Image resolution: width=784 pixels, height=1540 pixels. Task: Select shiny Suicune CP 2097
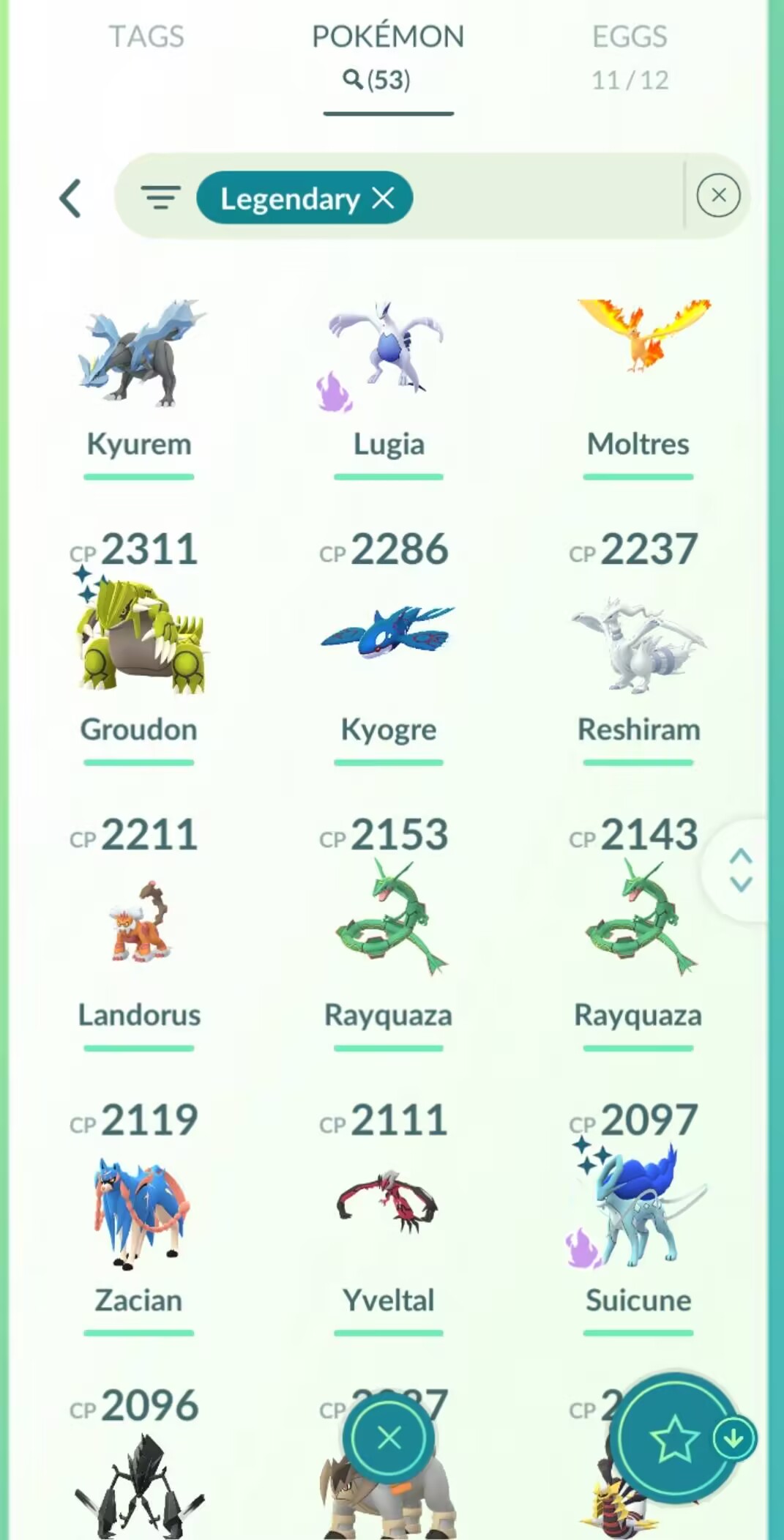tap(638, 1208)
